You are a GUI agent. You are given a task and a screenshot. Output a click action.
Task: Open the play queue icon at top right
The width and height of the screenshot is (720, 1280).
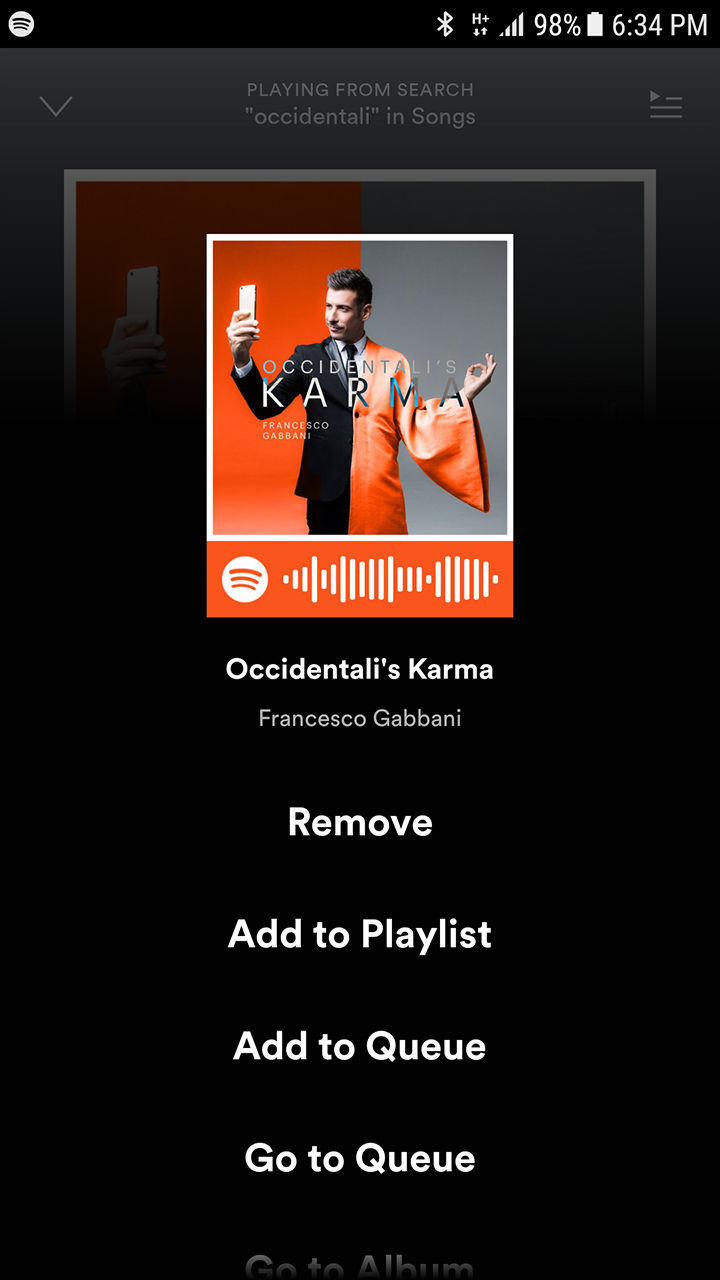[666, 106]
